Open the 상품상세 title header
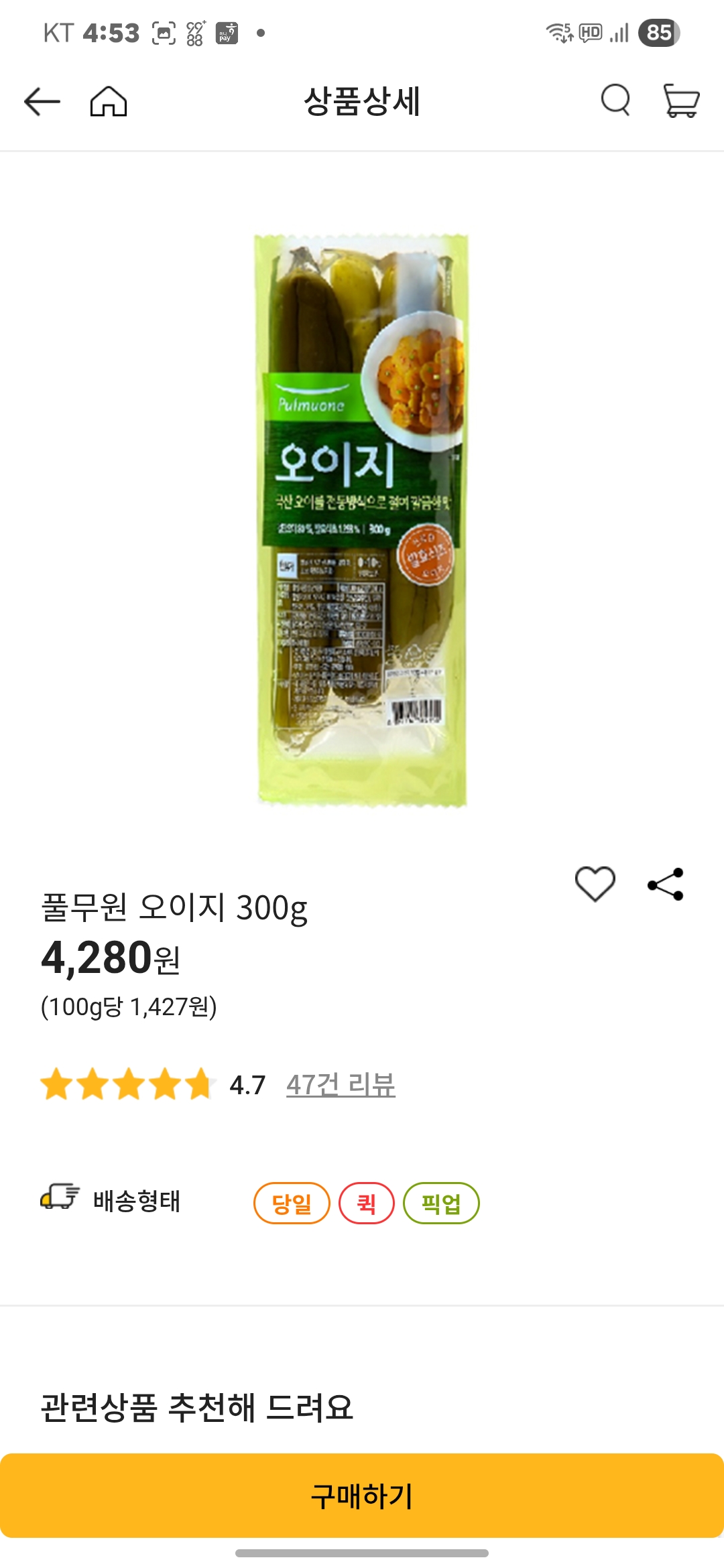This screenshot has height=1568, width=724. click(x=362, y=102)
